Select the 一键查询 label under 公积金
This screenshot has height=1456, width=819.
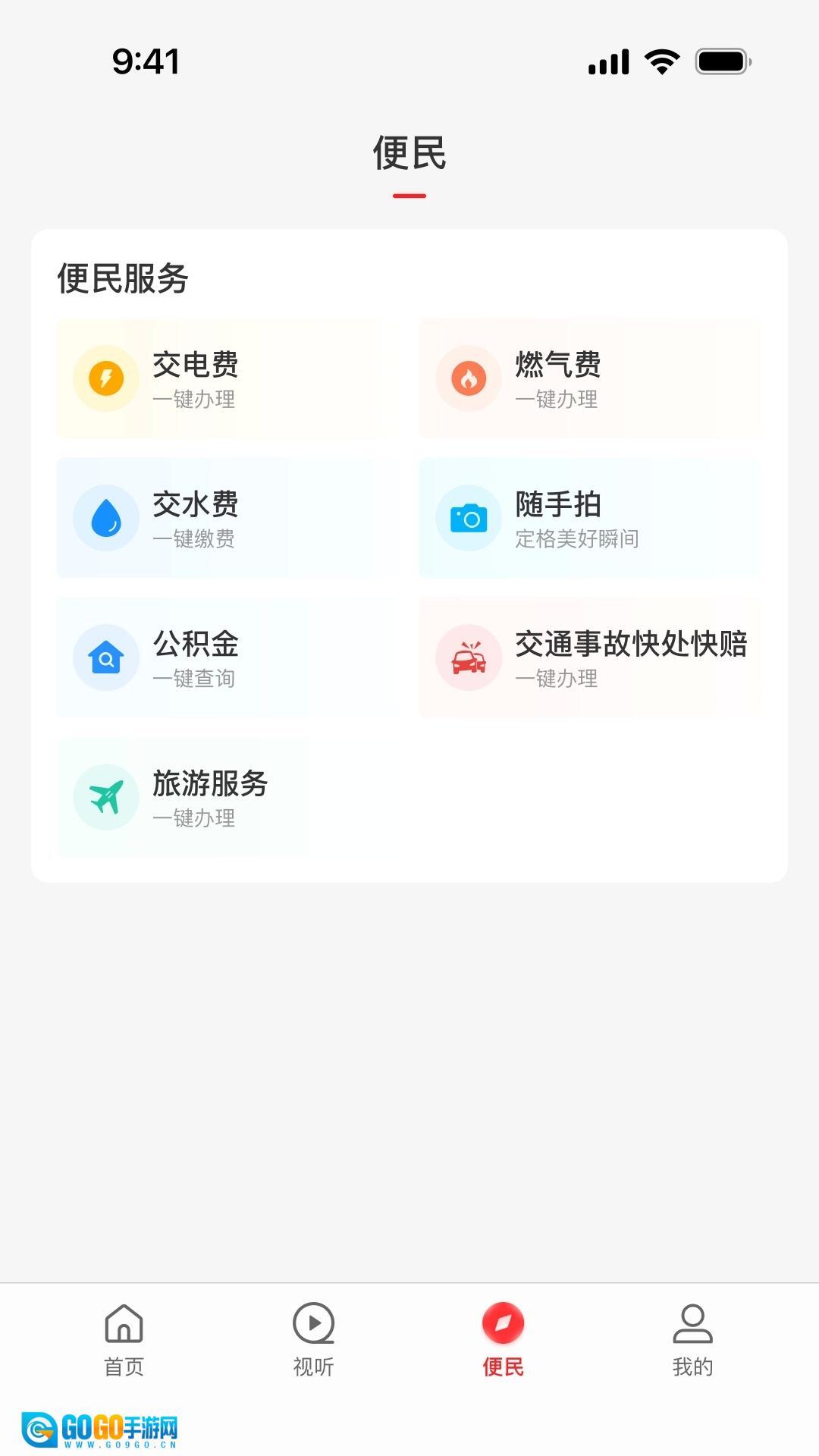coord(194,680)
